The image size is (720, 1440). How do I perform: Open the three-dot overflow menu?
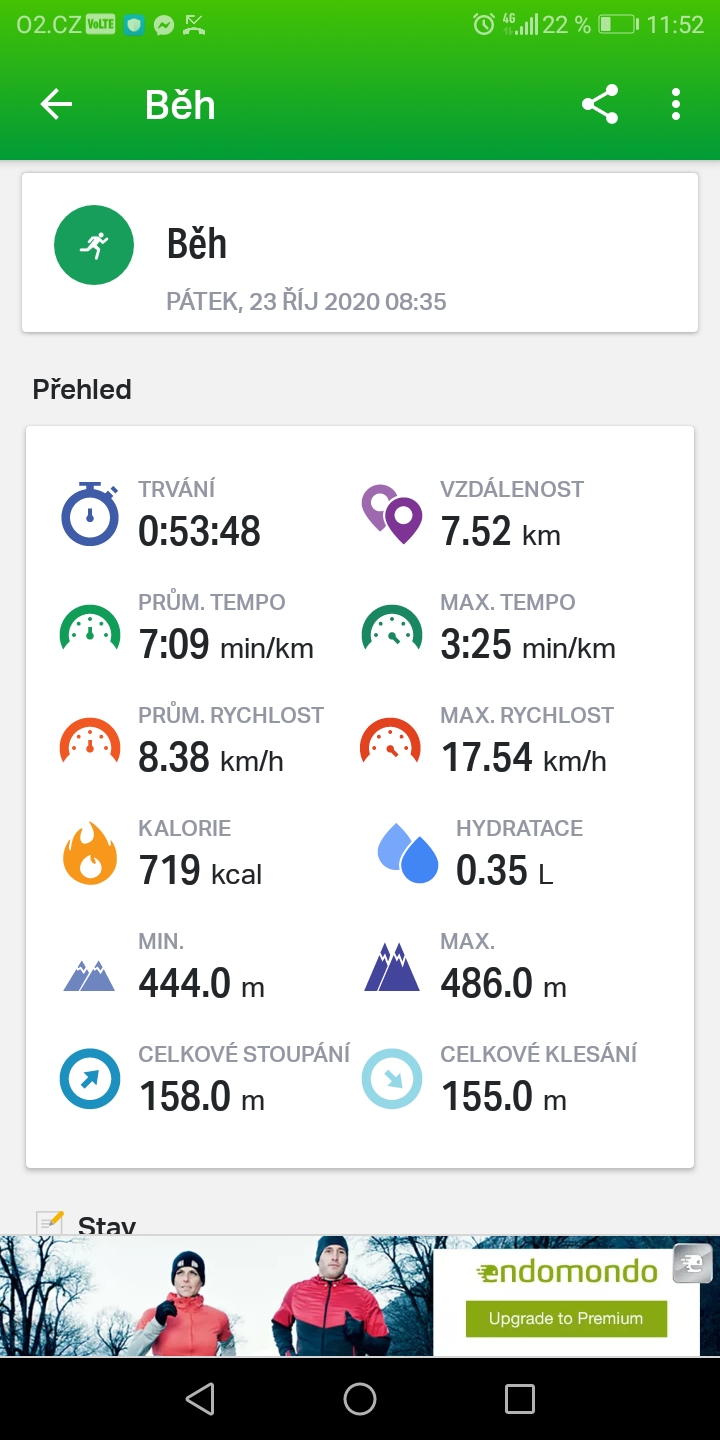pos(677,105)
